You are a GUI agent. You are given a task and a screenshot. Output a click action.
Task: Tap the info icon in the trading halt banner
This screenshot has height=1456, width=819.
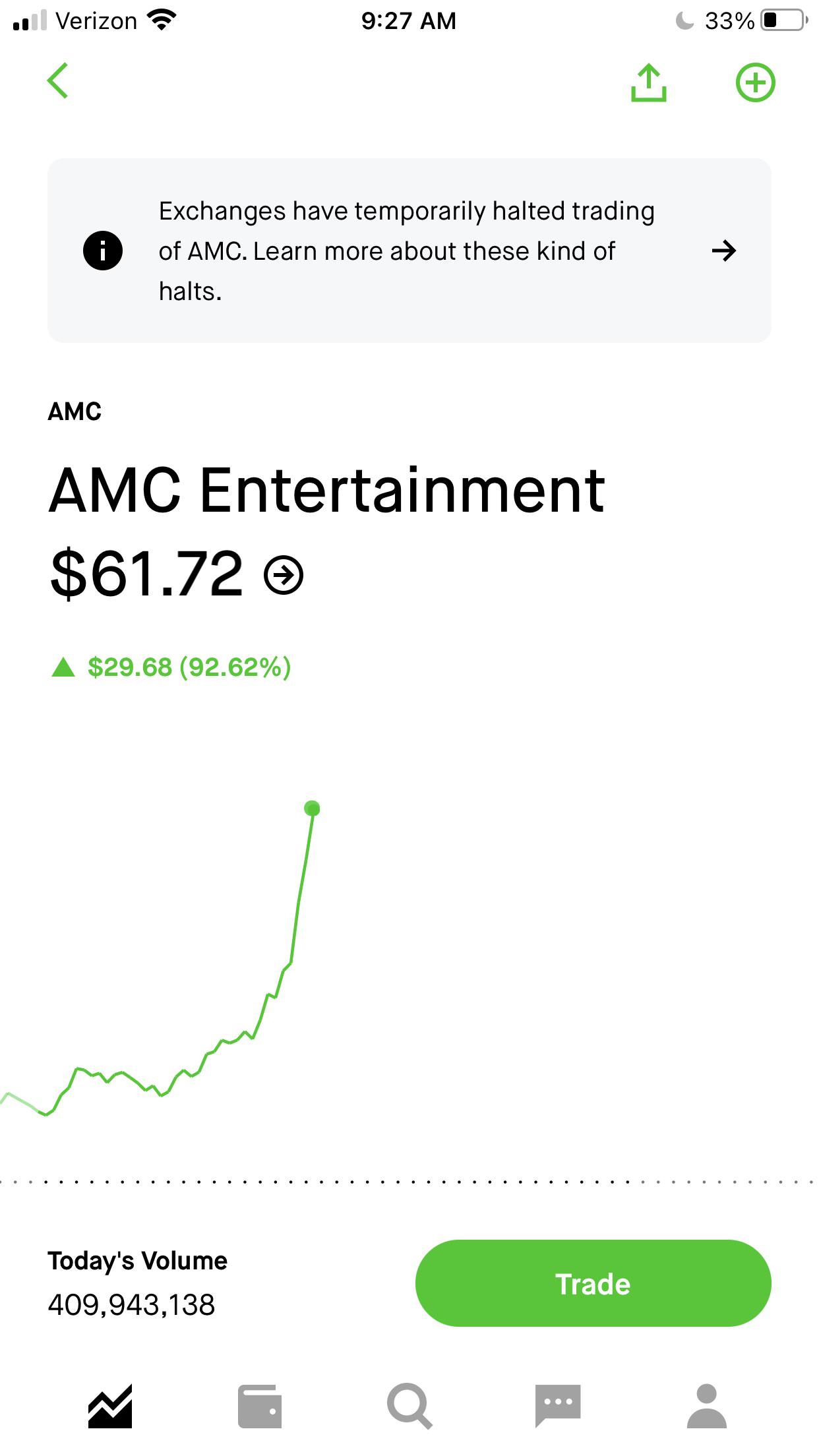click(x=102, y=251)
